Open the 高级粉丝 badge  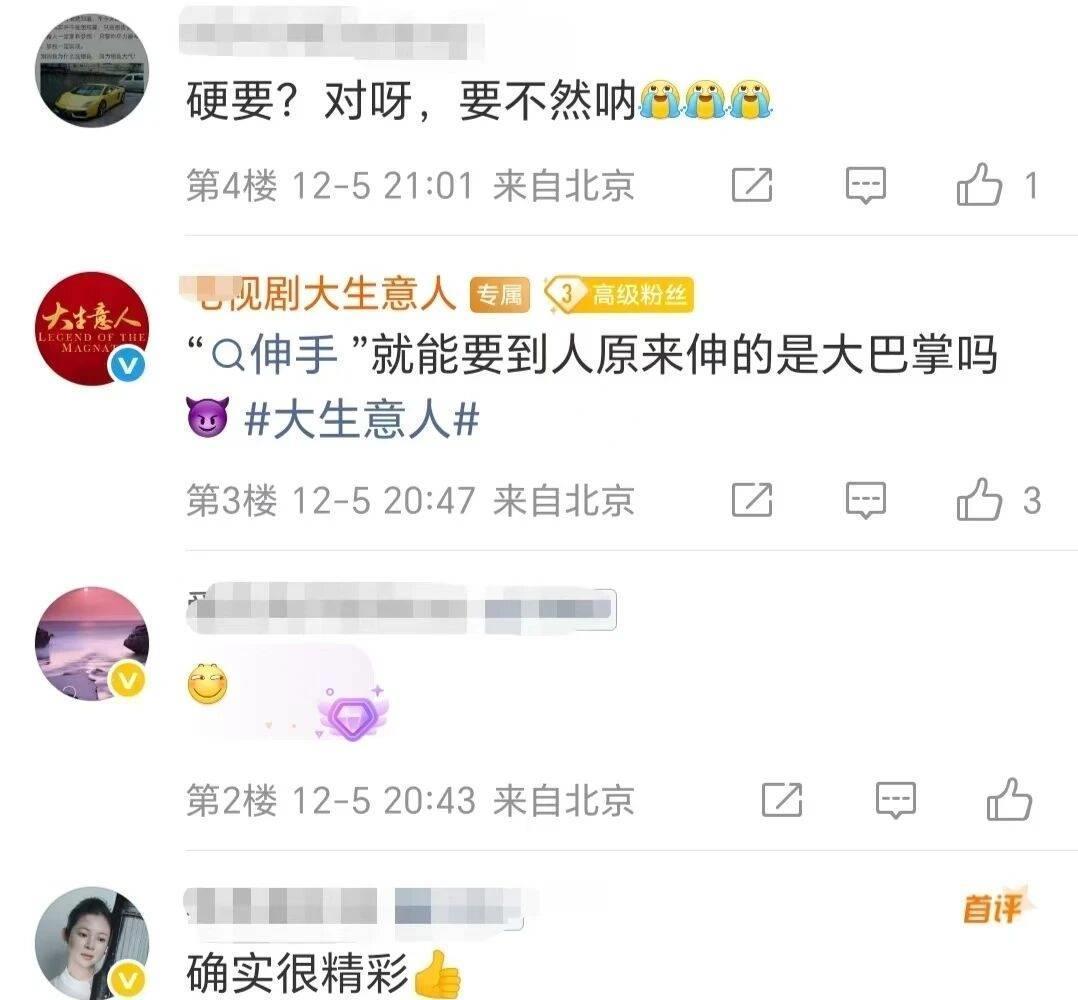[620, 295]
